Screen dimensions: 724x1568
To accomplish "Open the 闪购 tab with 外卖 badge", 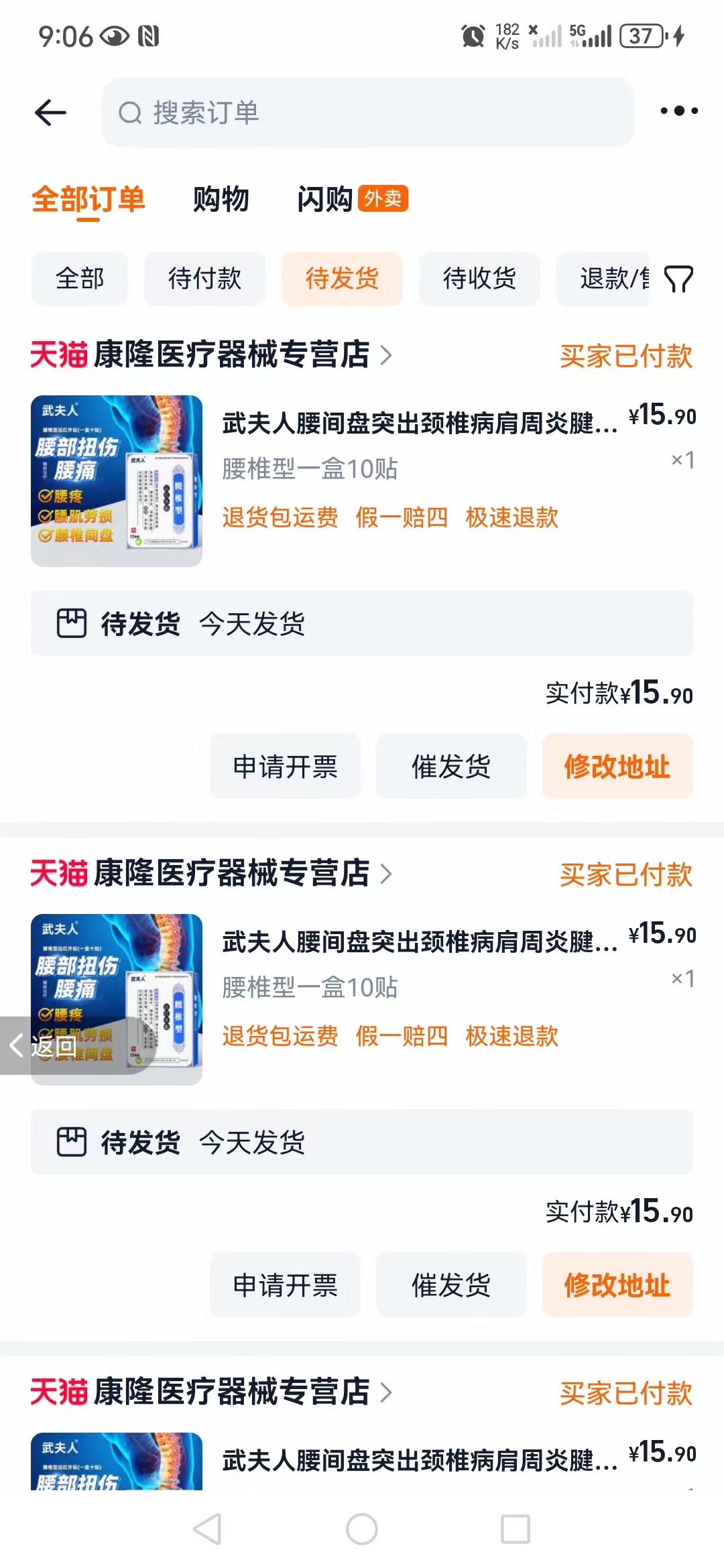I will pos(326,199).
